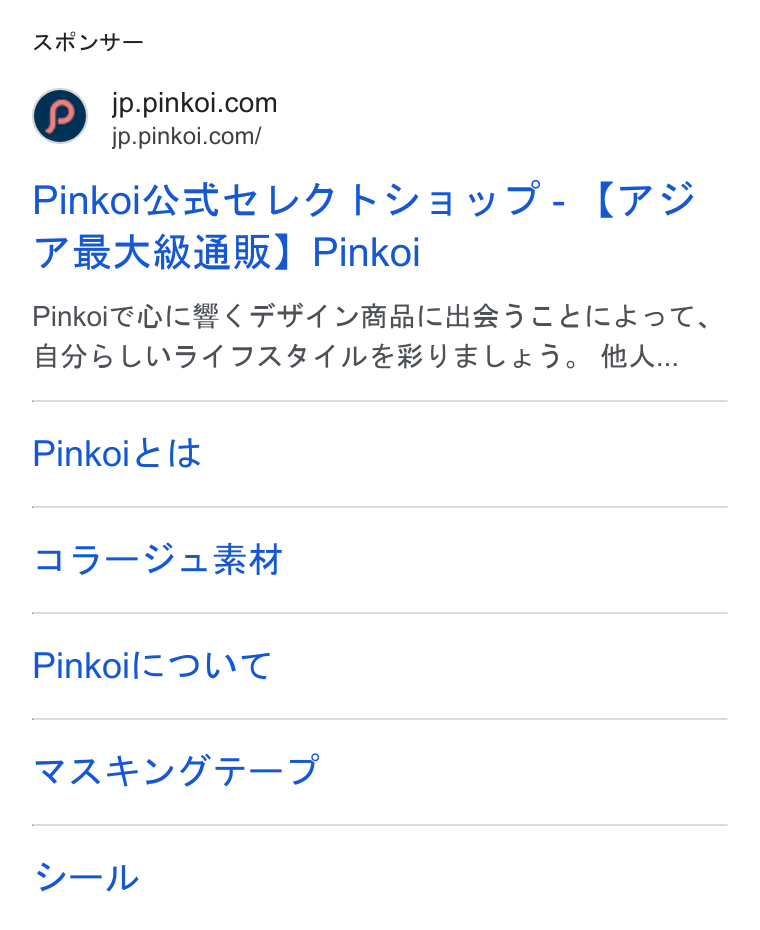The image size is (760, 930).
Task: Open the Pinkoi公式セレクトショップ ad headline
Action: [363, 226]
